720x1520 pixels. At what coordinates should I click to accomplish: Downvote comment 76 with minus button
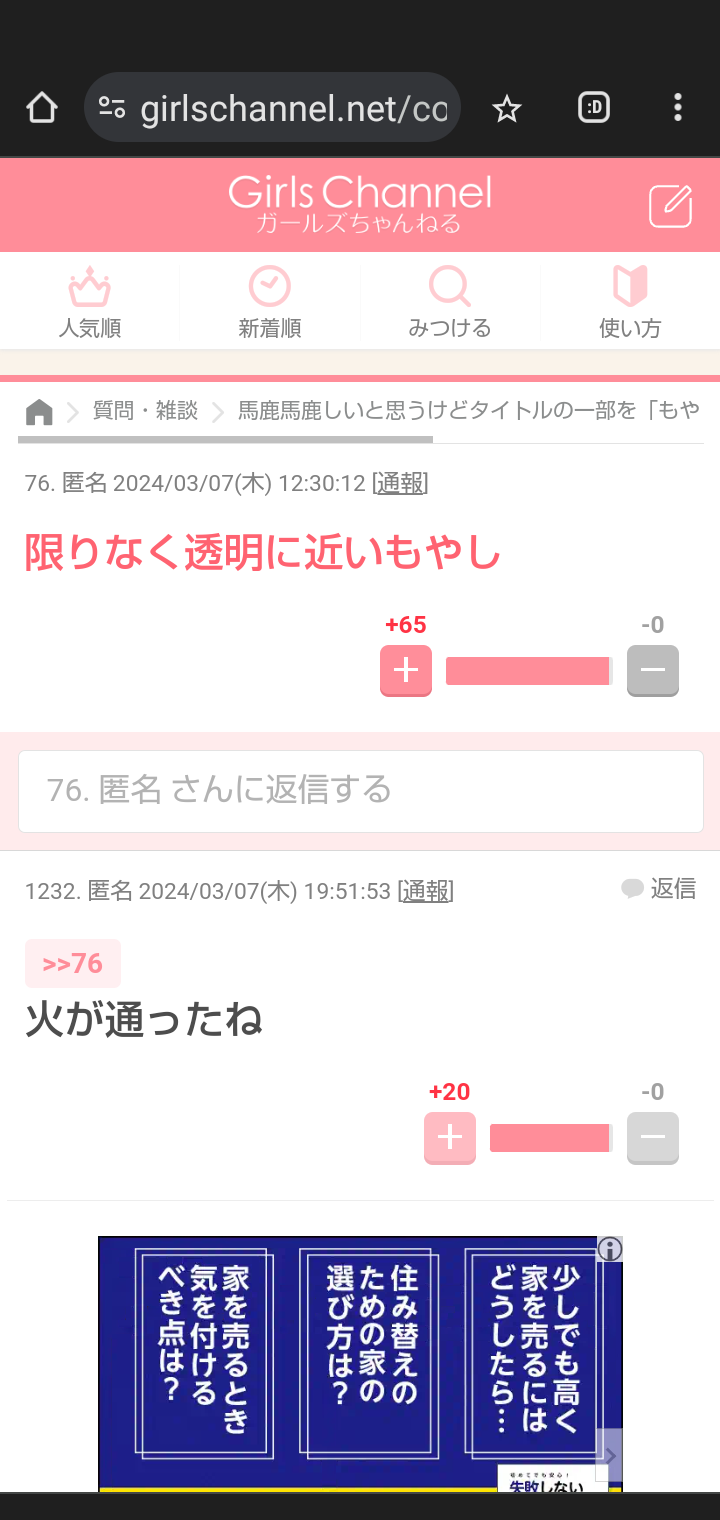(x=652, y=670)
